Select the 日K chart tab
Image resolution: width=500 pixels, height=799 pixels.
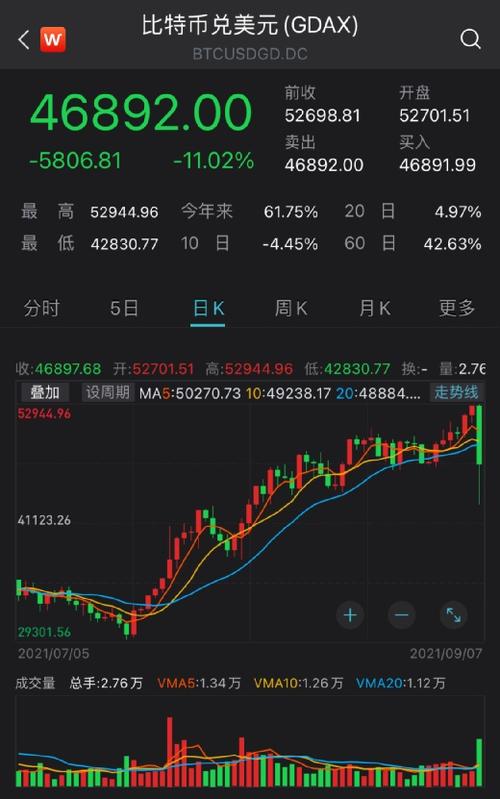coord(208,308)
